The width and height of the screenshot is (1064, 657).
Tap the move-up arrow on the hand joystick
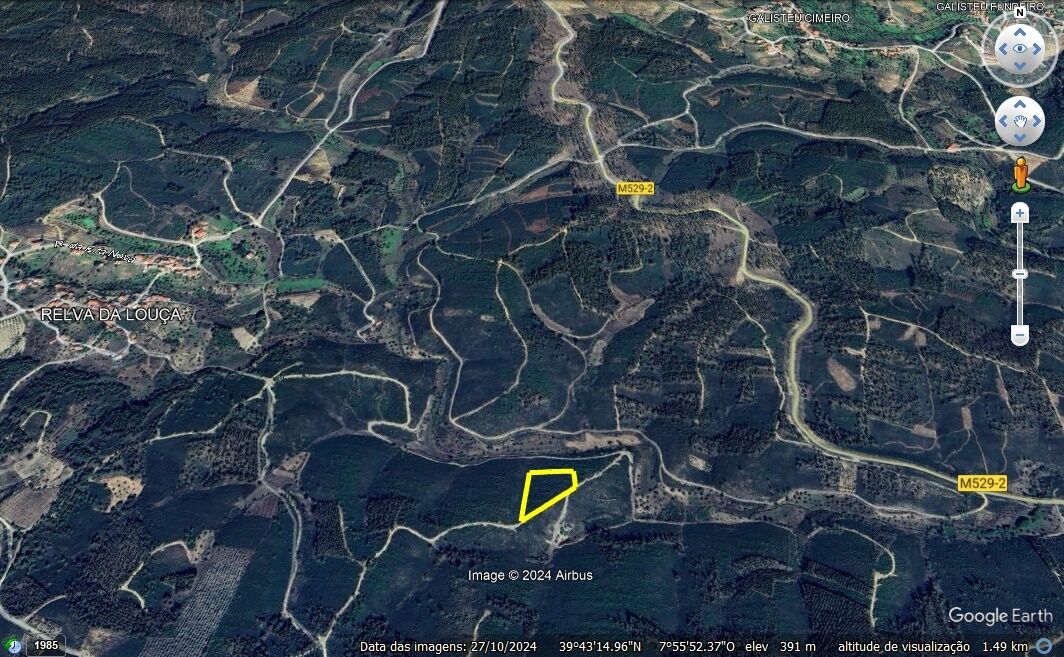1020,105
